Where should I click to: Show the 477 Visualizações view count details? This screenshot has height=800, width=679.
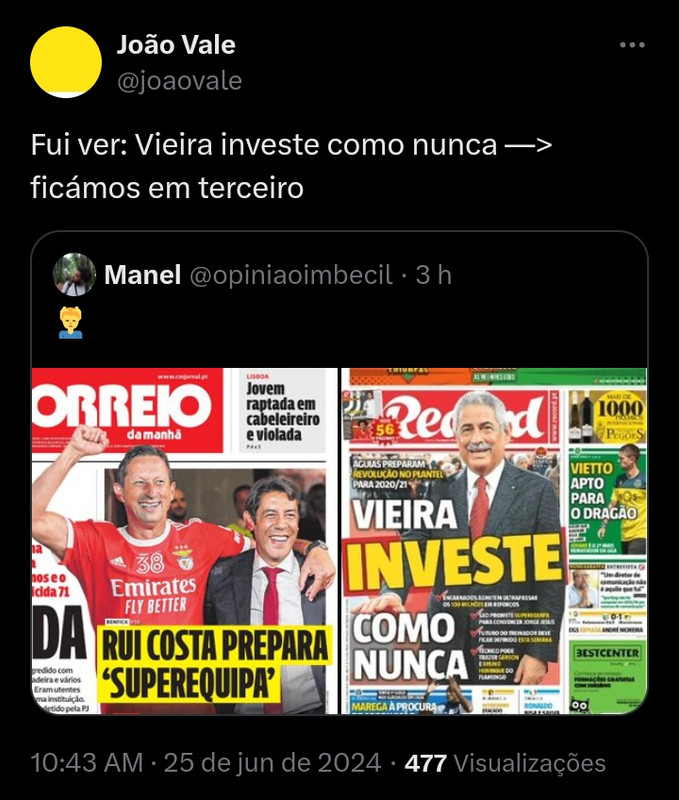click(x=505, y=764)
